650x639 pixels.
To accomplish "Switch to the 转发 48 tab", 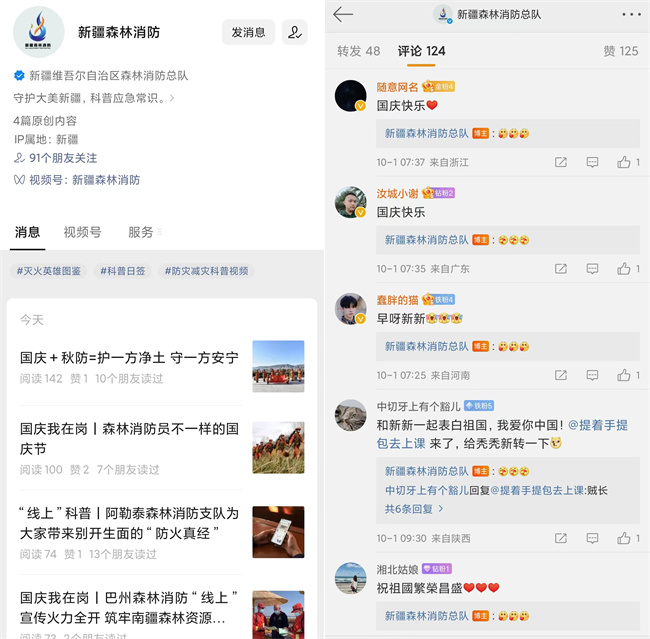I will coord(358,51).
